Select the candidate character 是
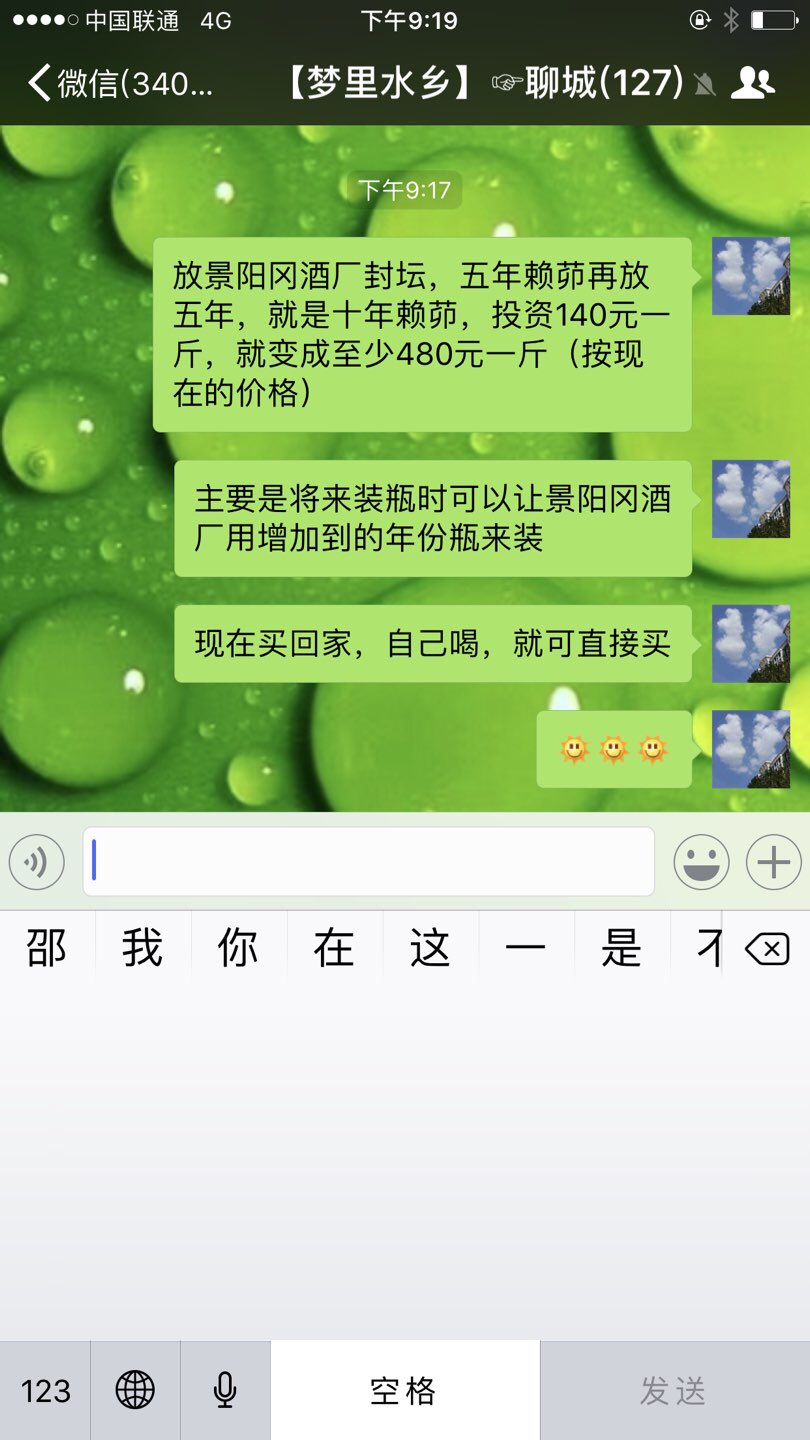 pos(621,948)
